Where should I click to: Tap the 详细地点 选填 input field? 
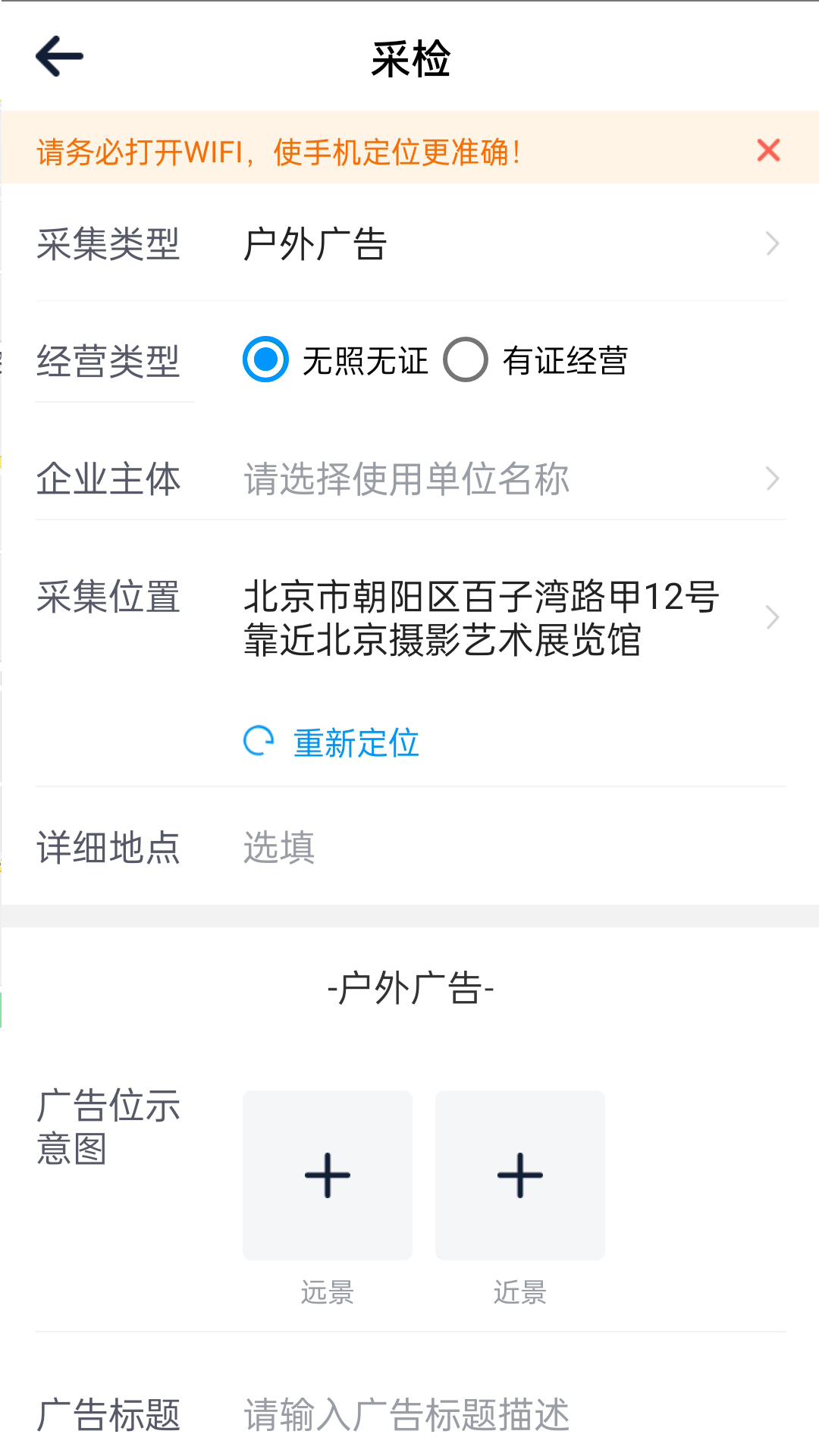coord(278,848)
